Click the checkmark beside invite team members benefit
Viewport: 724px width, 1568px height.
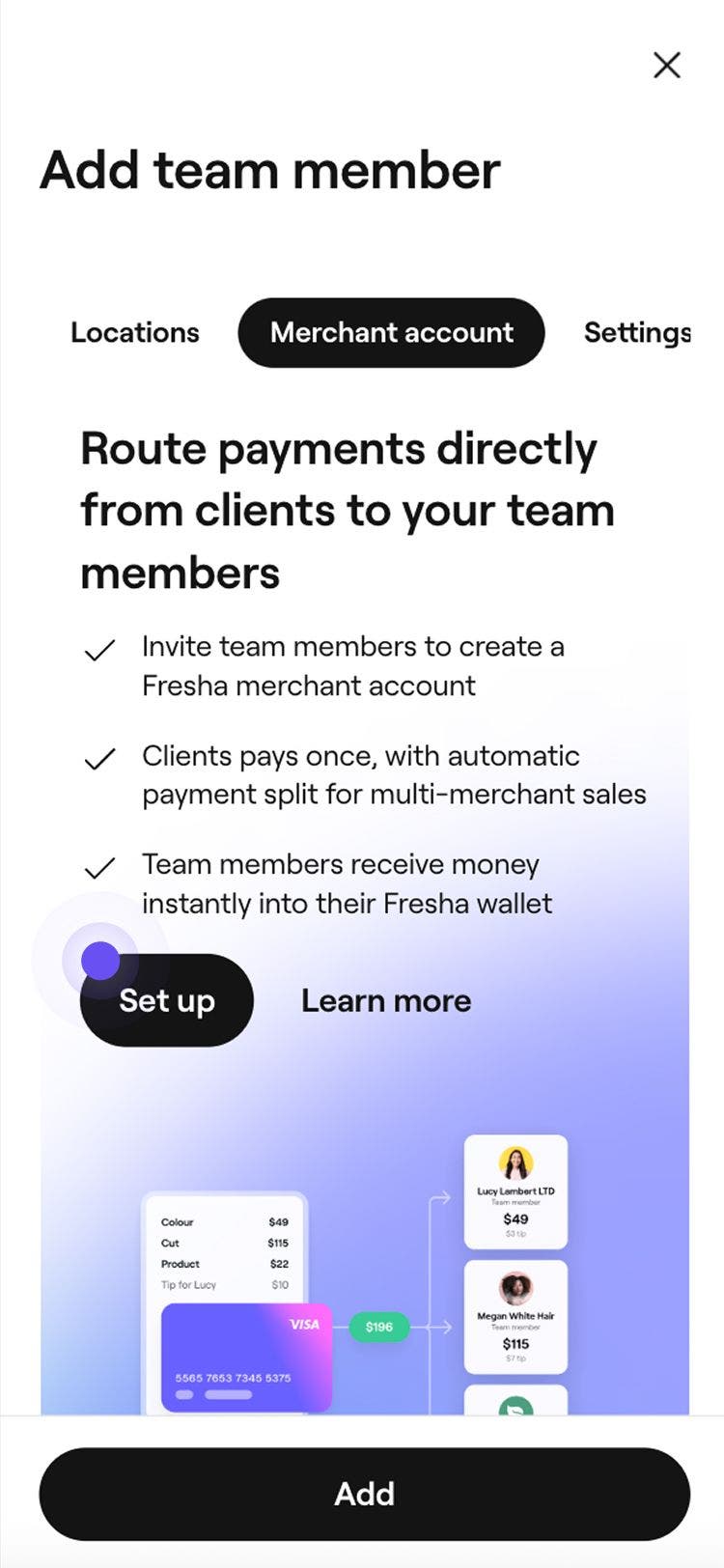97,653
